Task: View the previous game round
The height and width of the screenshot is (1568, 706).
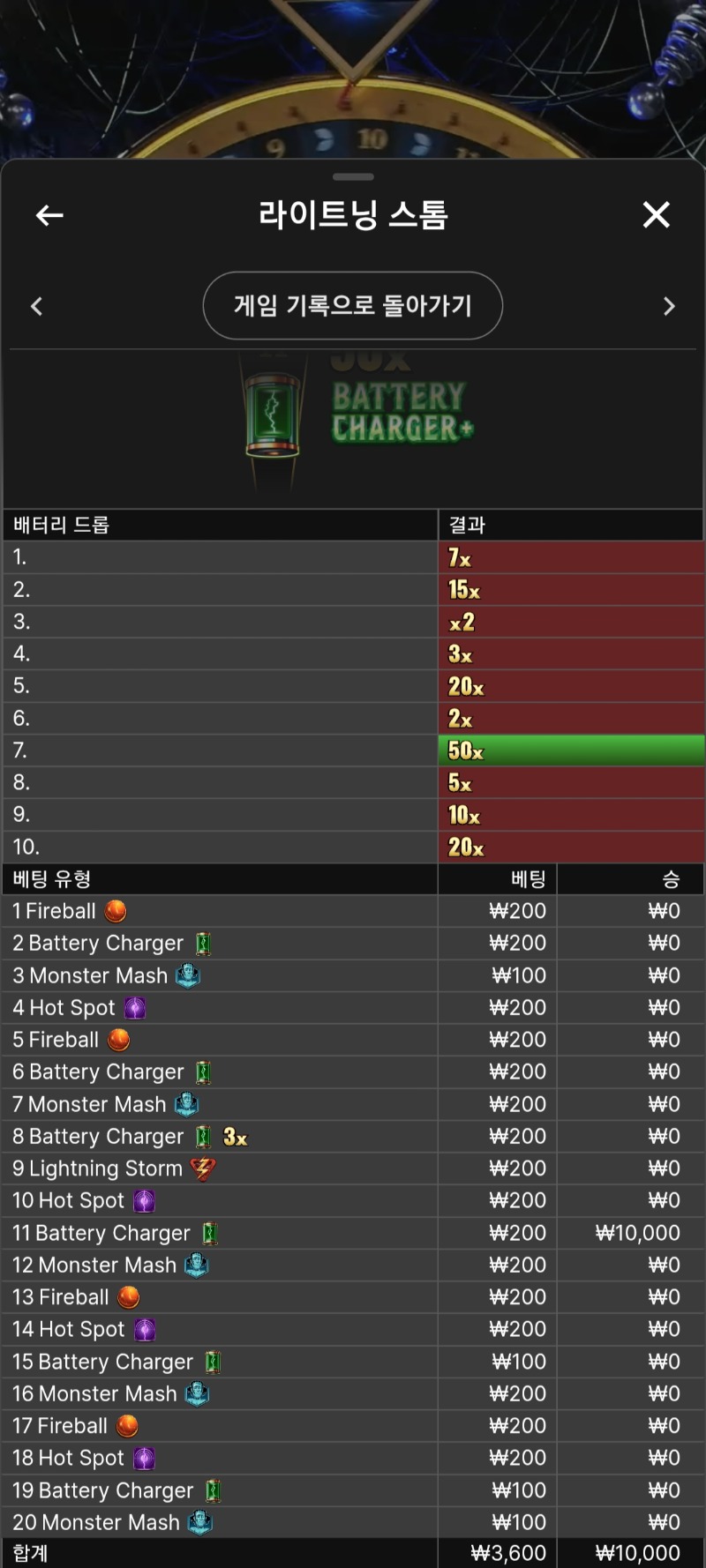Action: coord(36,306)
